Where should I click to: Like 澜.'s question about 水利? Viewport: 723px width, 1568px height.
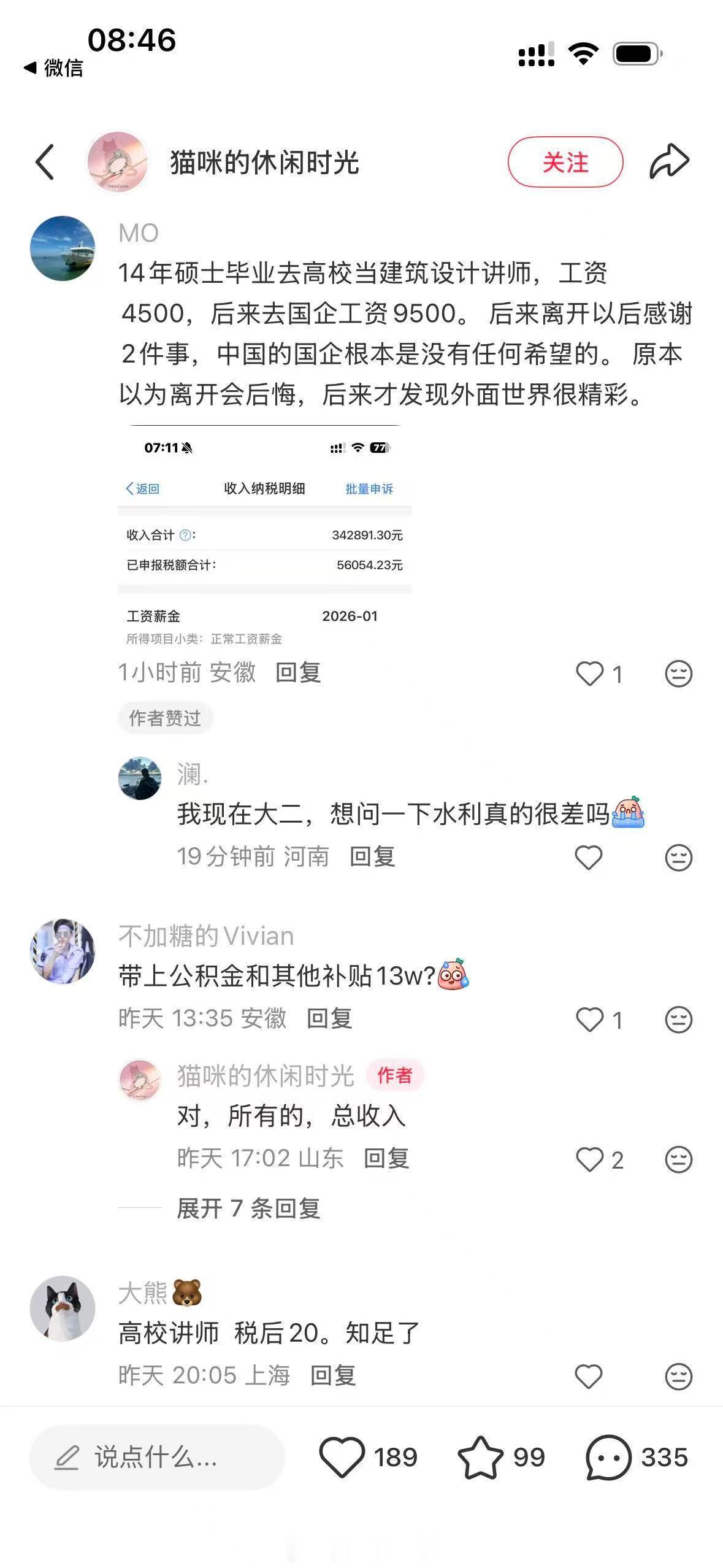589,858
